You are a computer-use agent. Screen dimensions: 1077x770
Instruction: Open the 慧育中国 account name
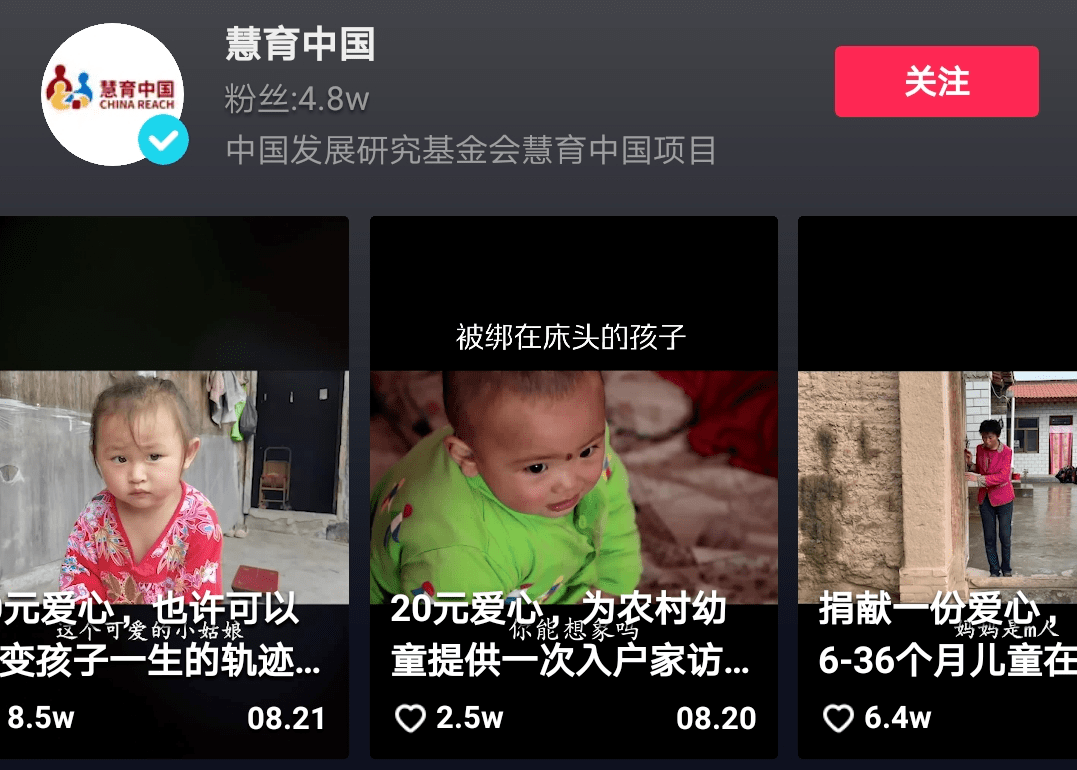pyautogui.click(x=300, y=45)
